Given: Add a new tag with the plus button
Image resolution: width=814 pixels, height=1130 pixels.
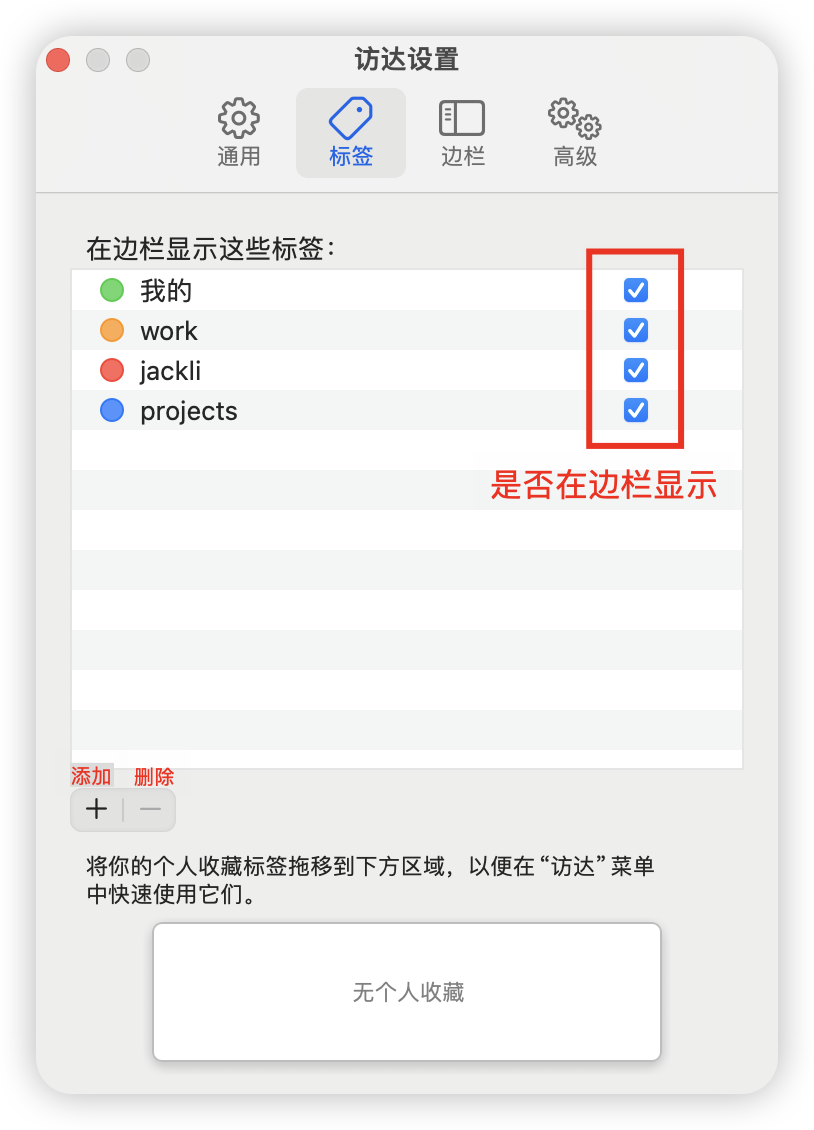Looking at the screenshot, I should point(97,810).
